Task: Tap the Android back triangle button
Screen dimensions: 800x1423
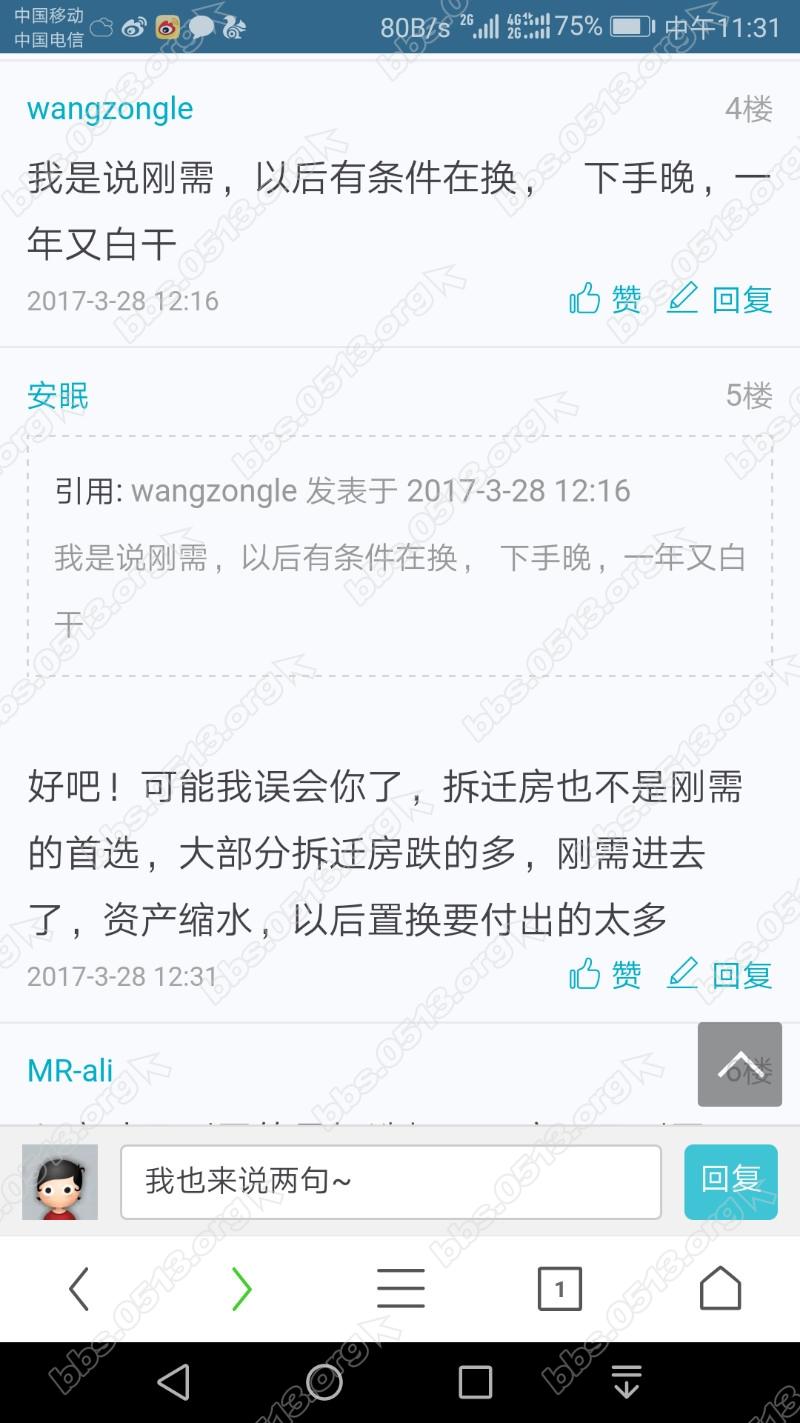Action: point(174,1383)
